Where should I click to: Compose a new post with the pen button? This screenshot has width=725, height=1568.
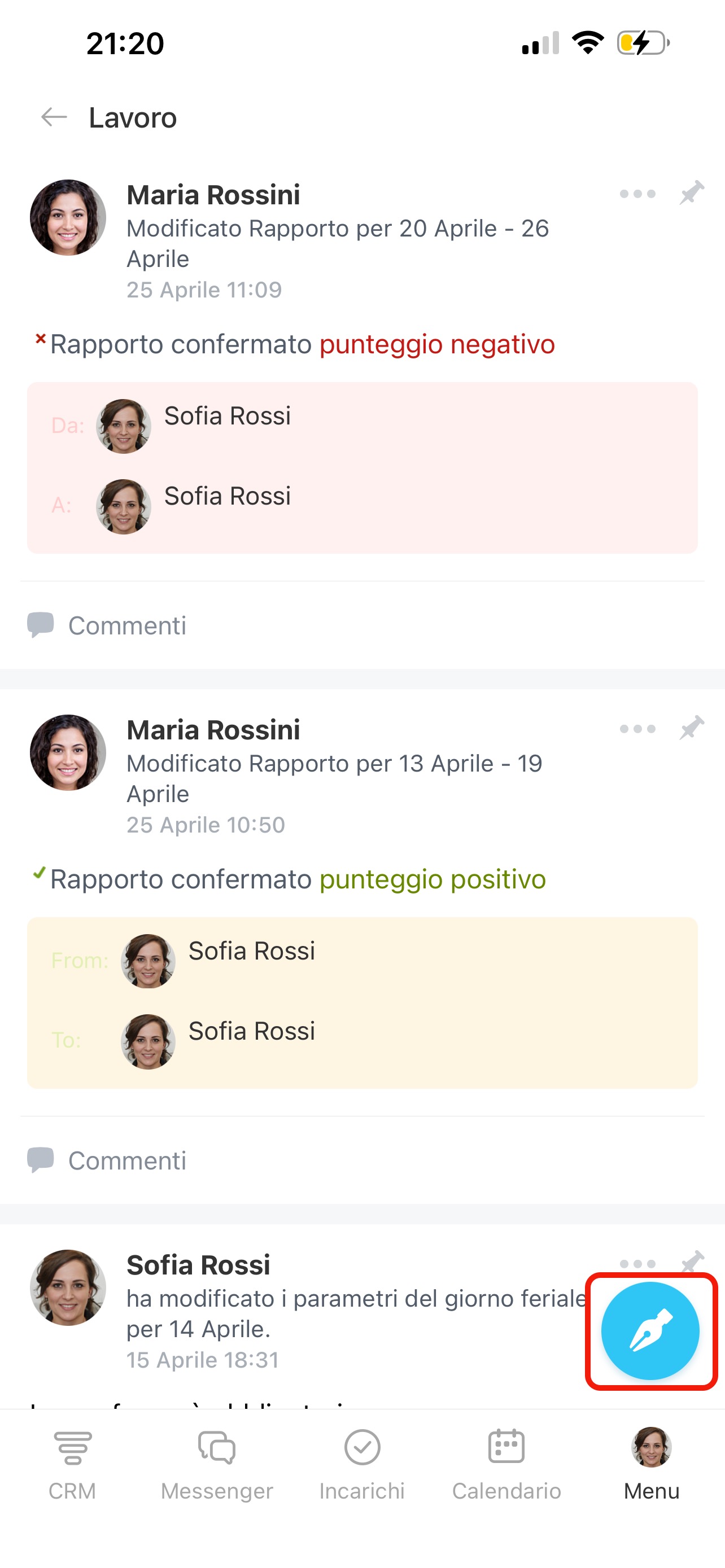[x=650, y=1330]
